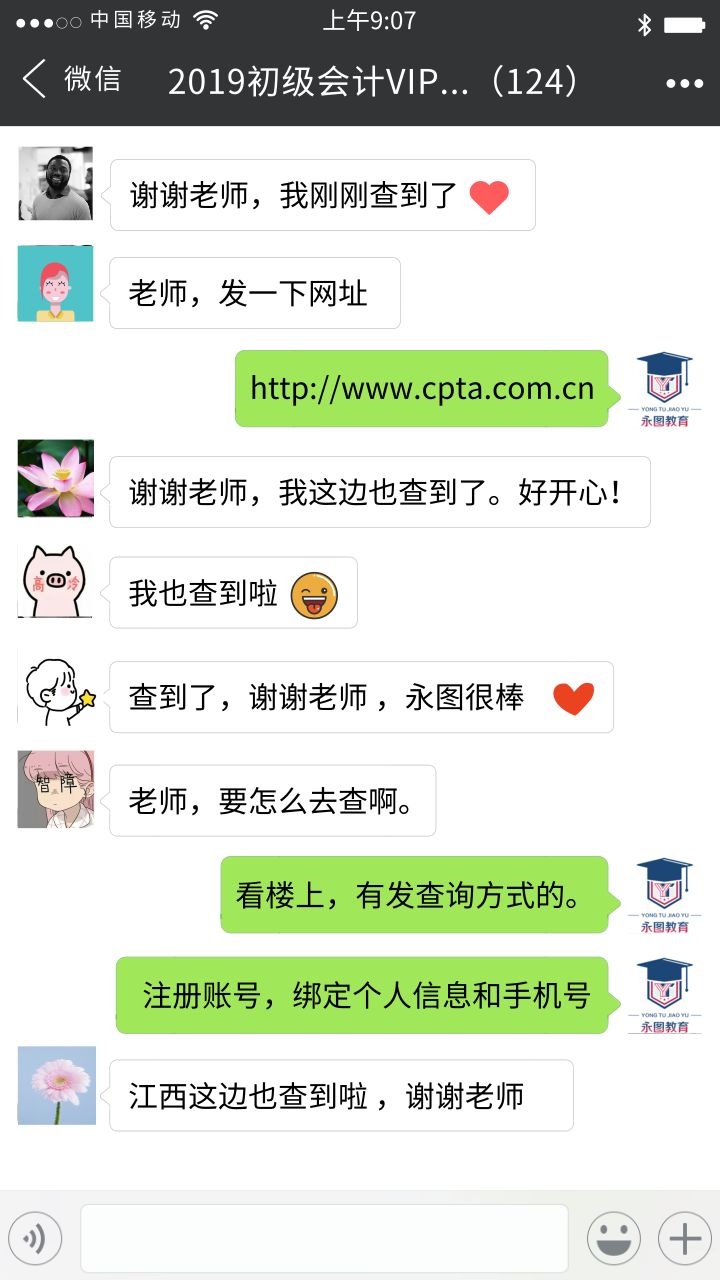Tap the 永图教育 graduation cap avatar

click(664, 388)
